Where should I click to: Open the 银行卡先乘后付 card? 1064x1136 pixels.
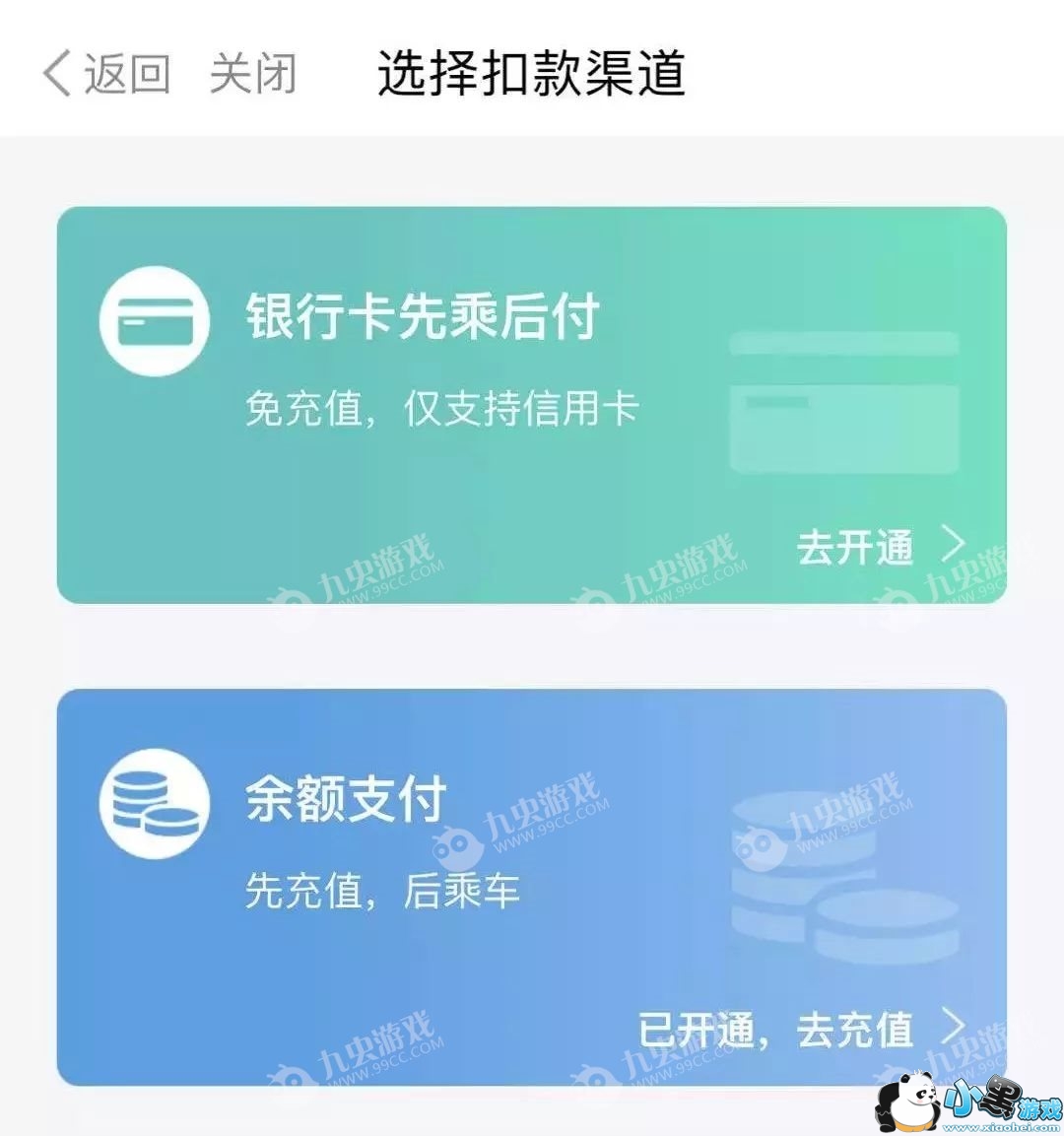(424, 318)
